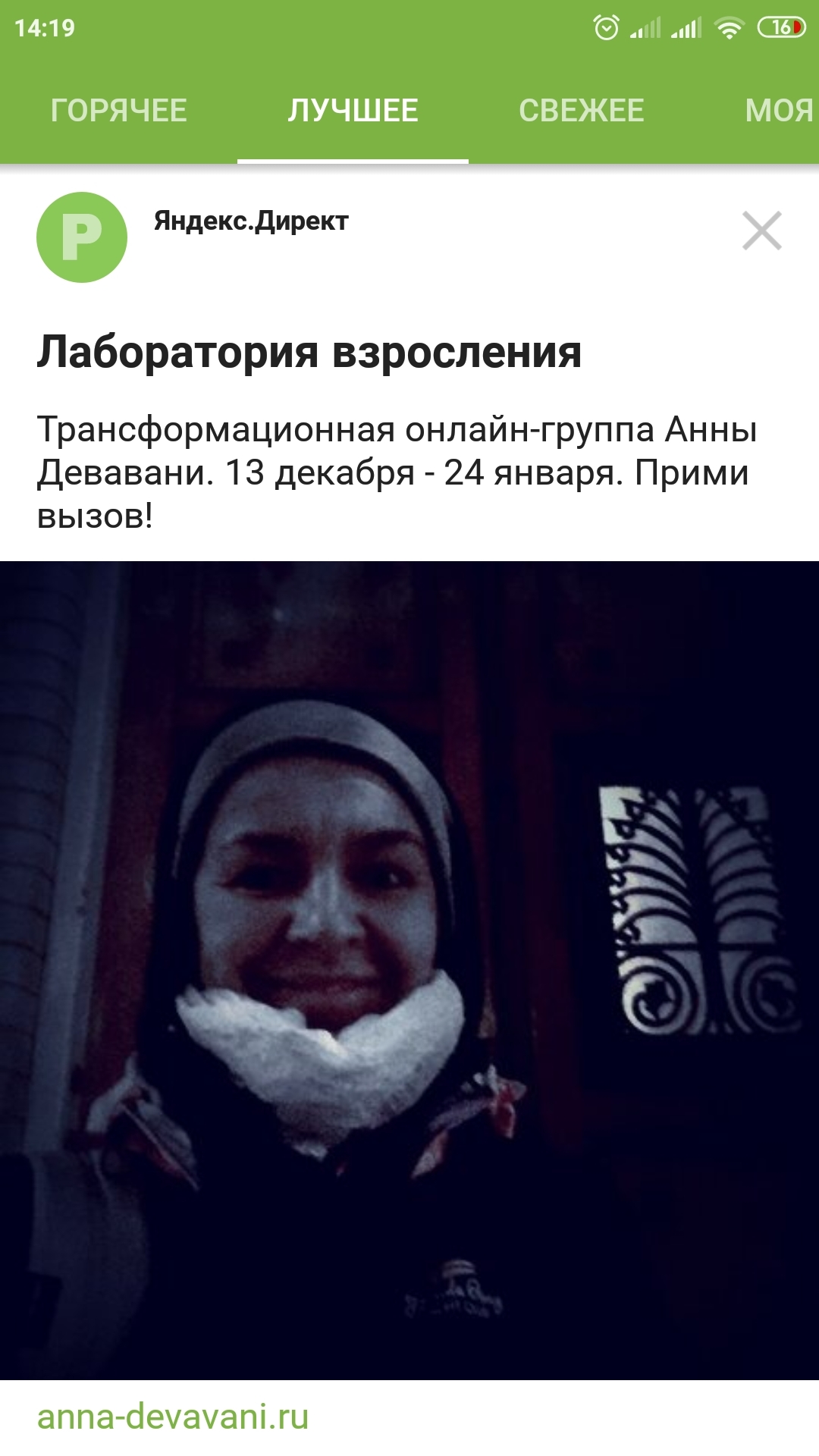Go to the partially visible МОЯ tab
819x1456 pixels.
779,111
